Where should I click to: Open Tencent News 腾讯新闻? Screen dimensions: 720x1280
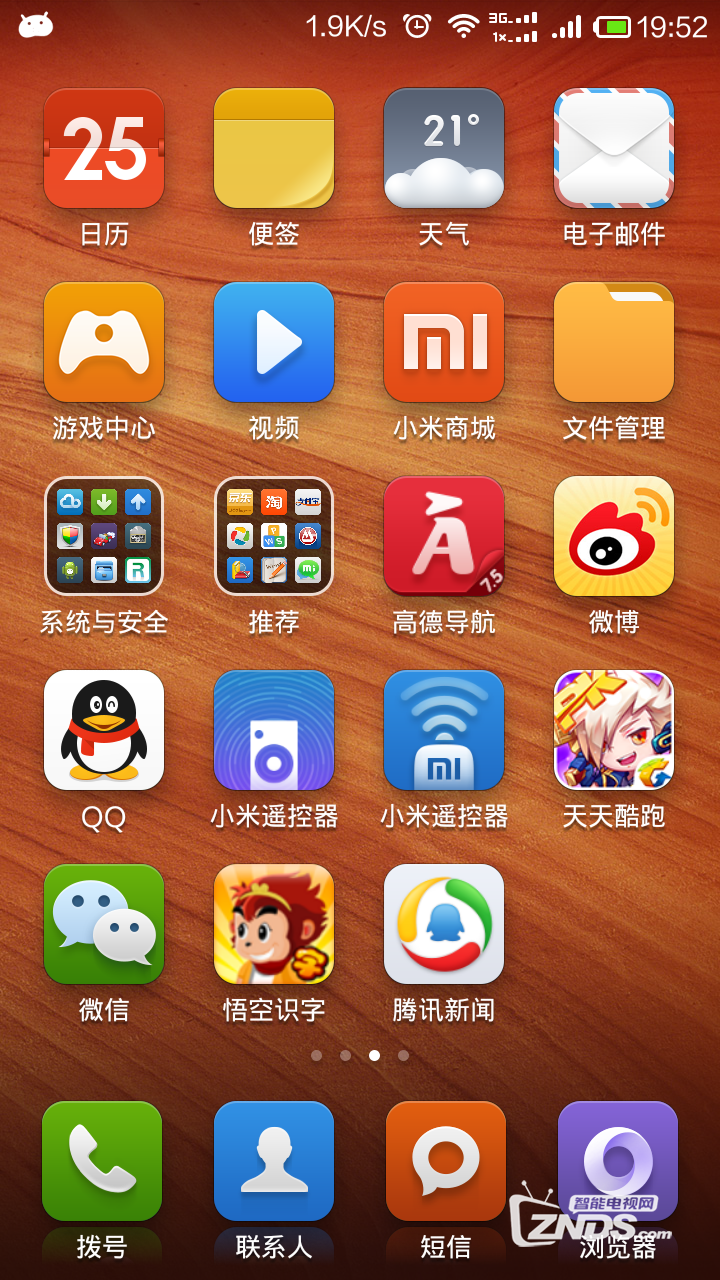coord(444,924)
